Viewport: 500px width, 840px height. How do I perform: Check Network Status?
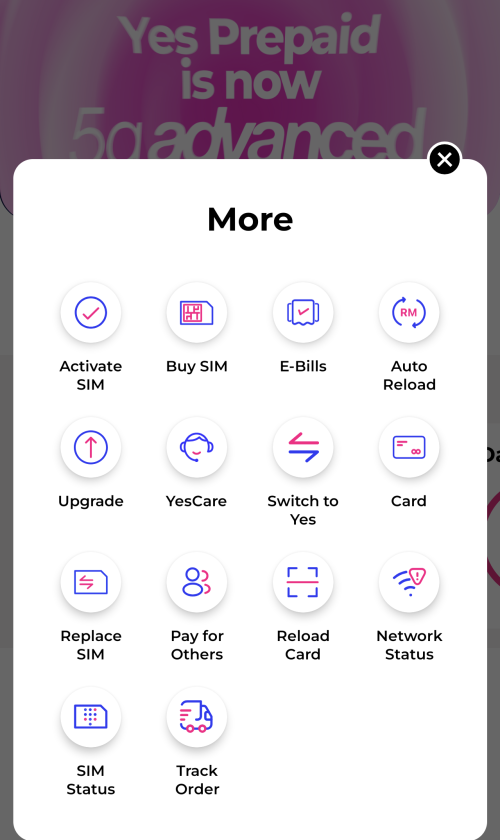(409, 582)
